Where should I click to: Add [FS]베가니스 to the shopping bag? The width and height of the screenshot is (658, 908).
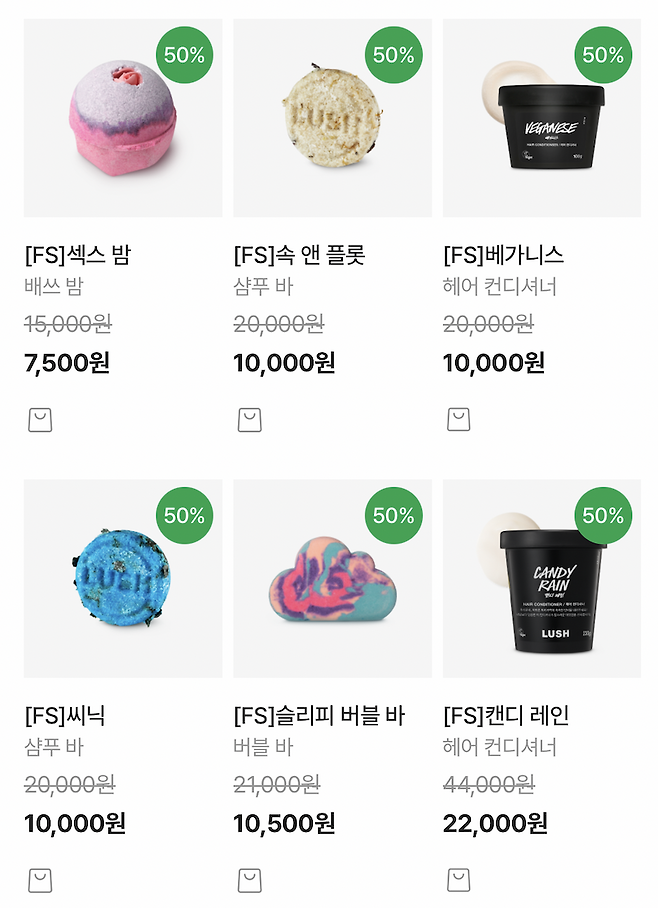tap(458, 419)
